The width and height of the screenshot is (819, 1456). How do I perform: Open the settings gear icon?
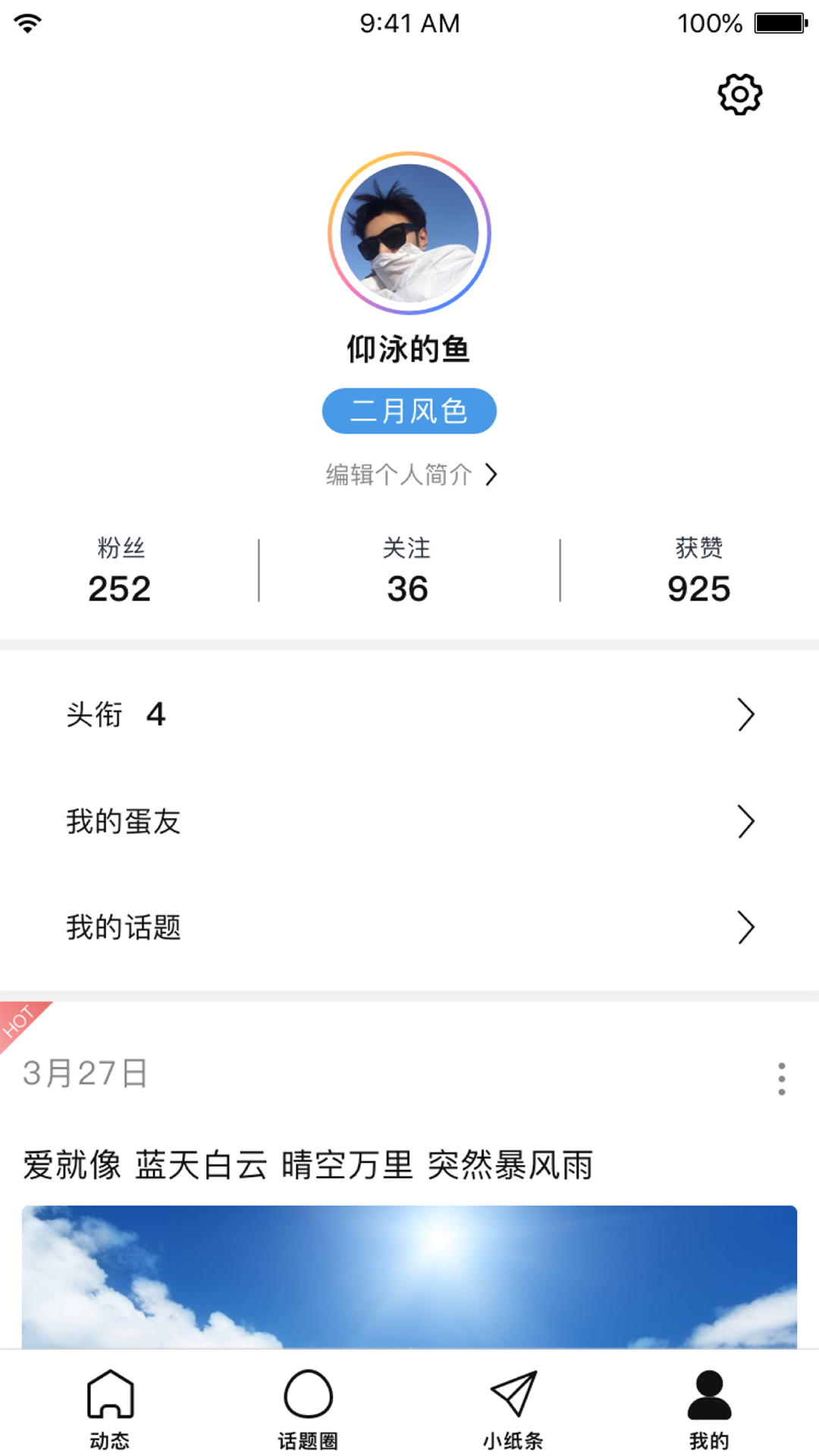(739, 95)
